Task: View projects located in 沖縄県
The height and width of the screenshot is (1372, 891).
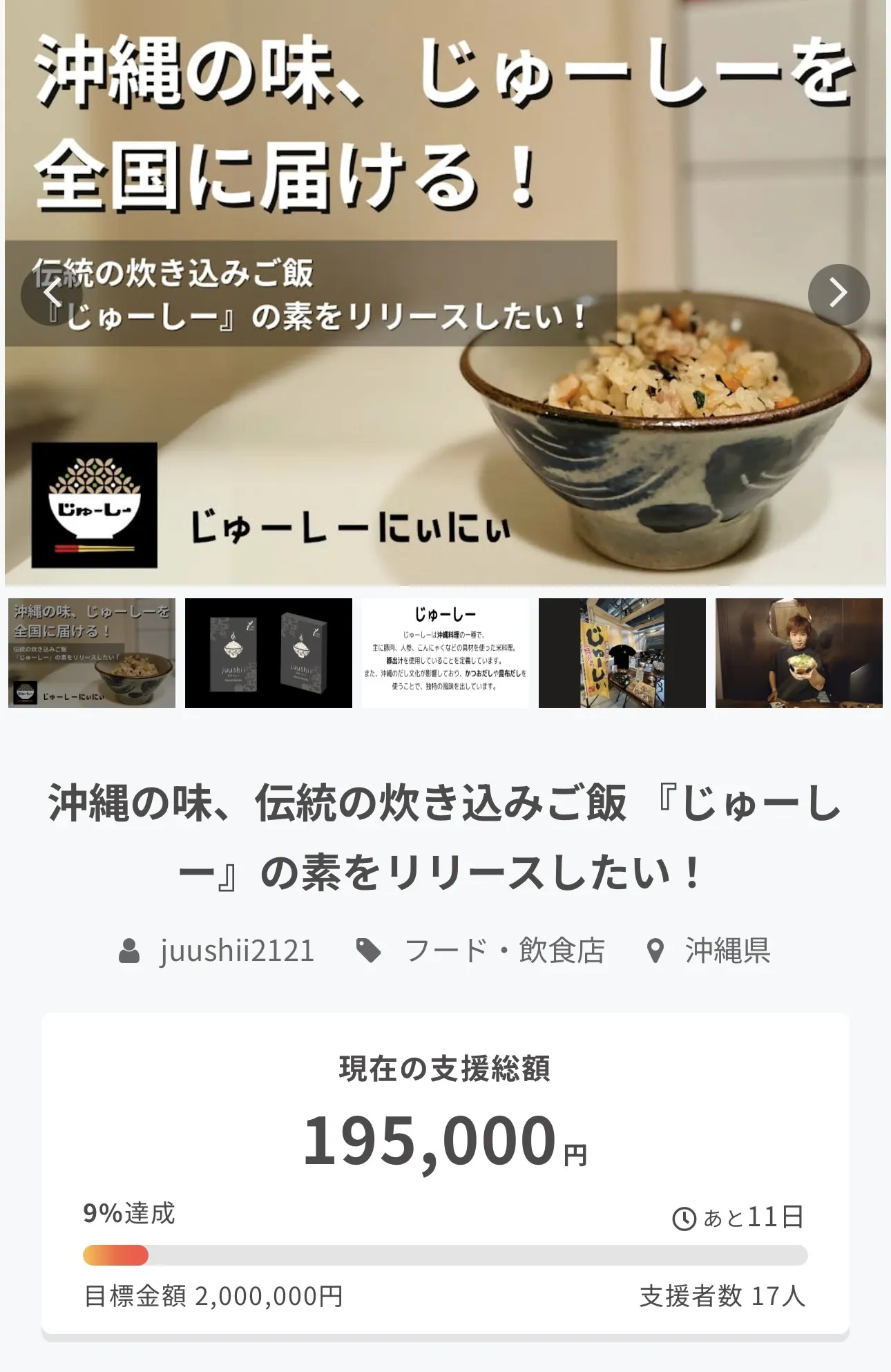Action: tap(727, 951)
